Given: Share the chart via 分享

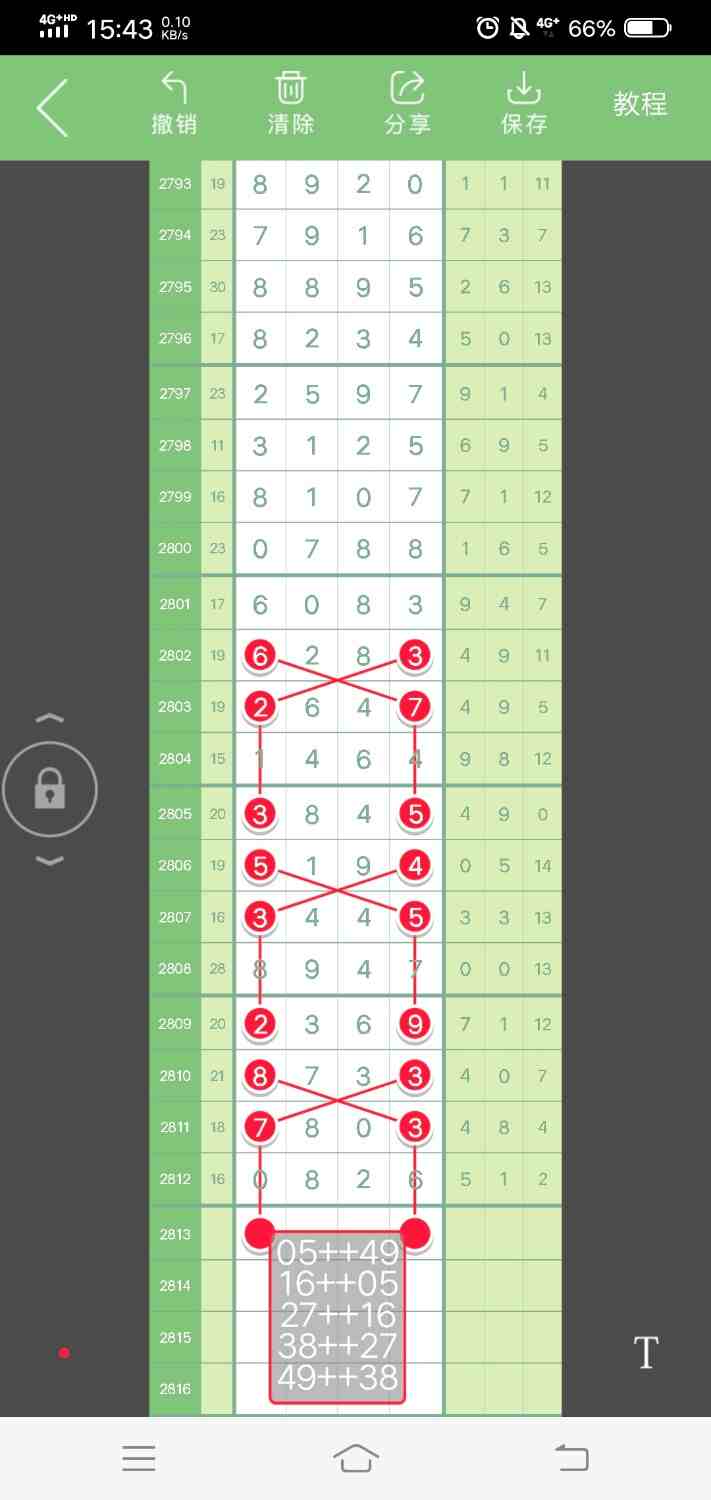Looking at the screenshot, I should coord(407,104).
